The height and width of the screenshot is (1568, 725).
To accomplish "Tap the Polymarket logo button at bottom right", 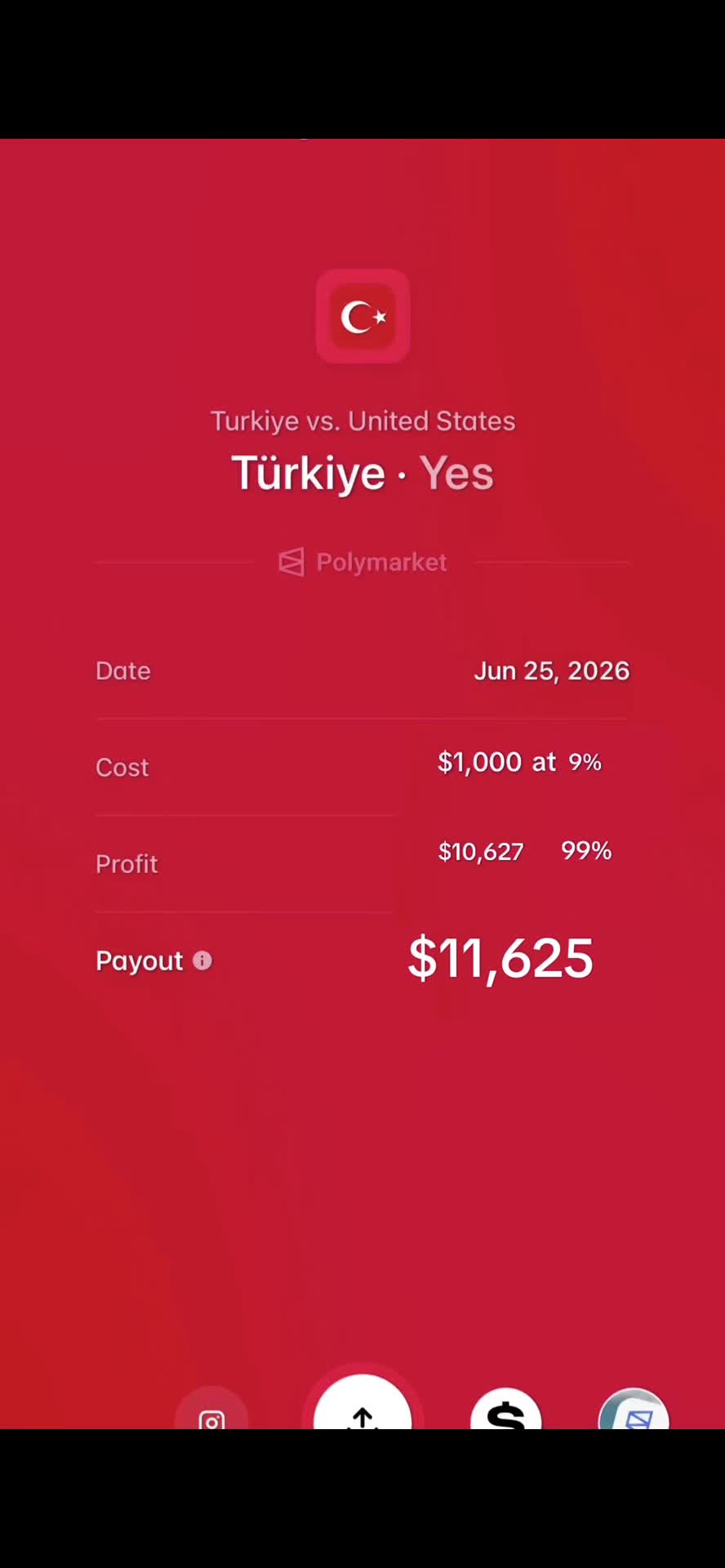I will click(634, 1409).
